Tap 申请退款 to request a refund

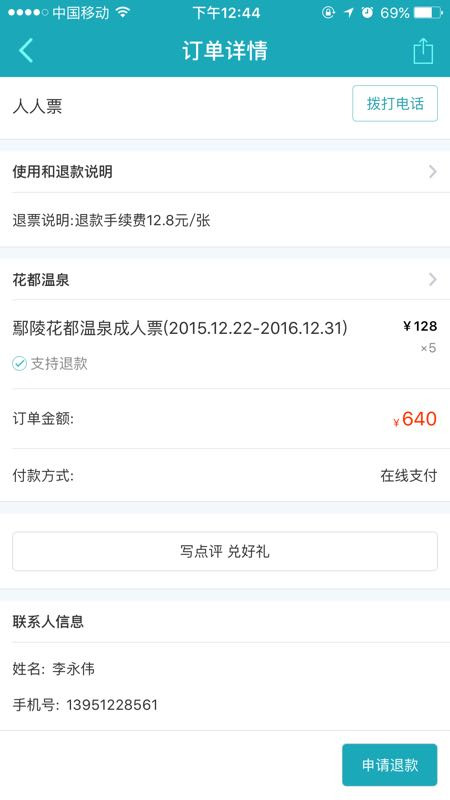click(390, 765)
